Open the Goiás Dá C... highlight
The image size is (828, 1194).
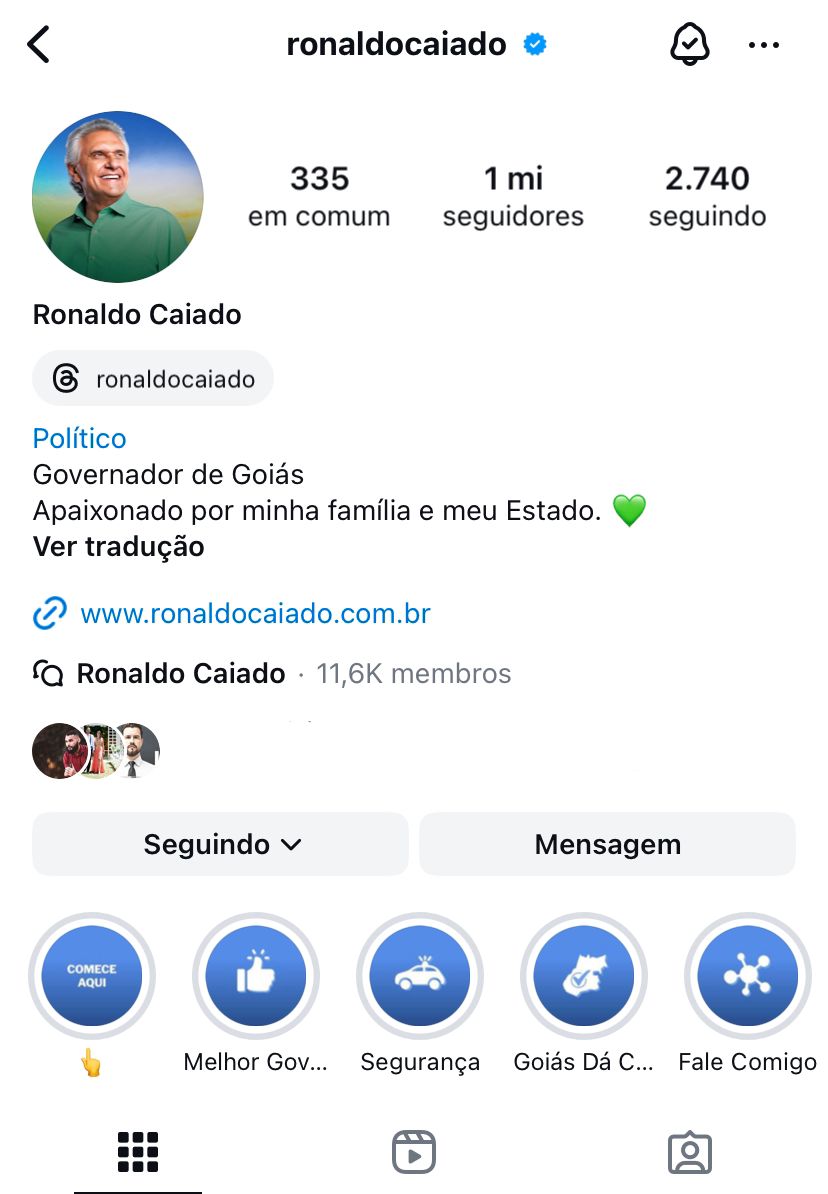coord(584,976)
